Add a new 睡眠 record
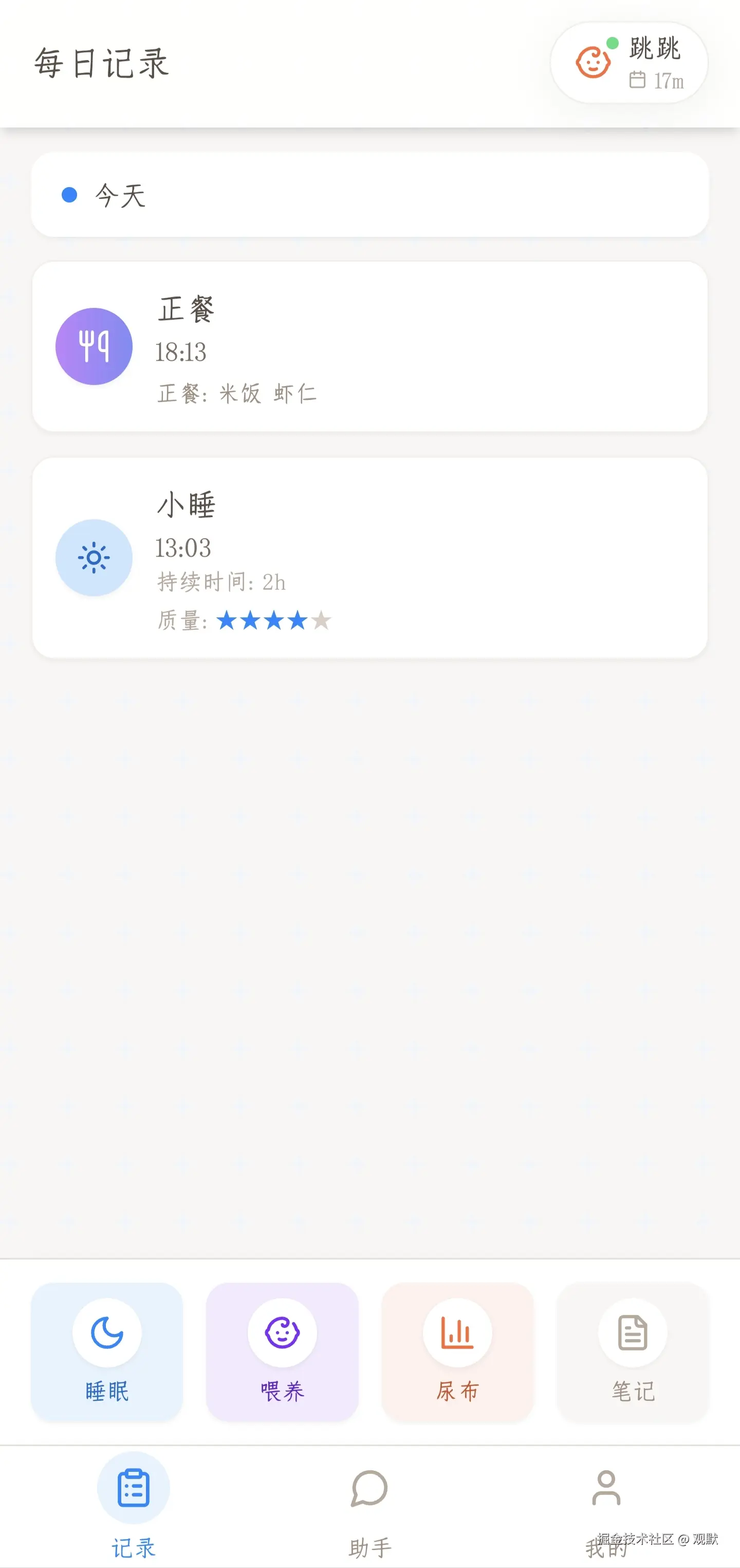This screenshot has width=740, height=1568. click(107, 1351)
